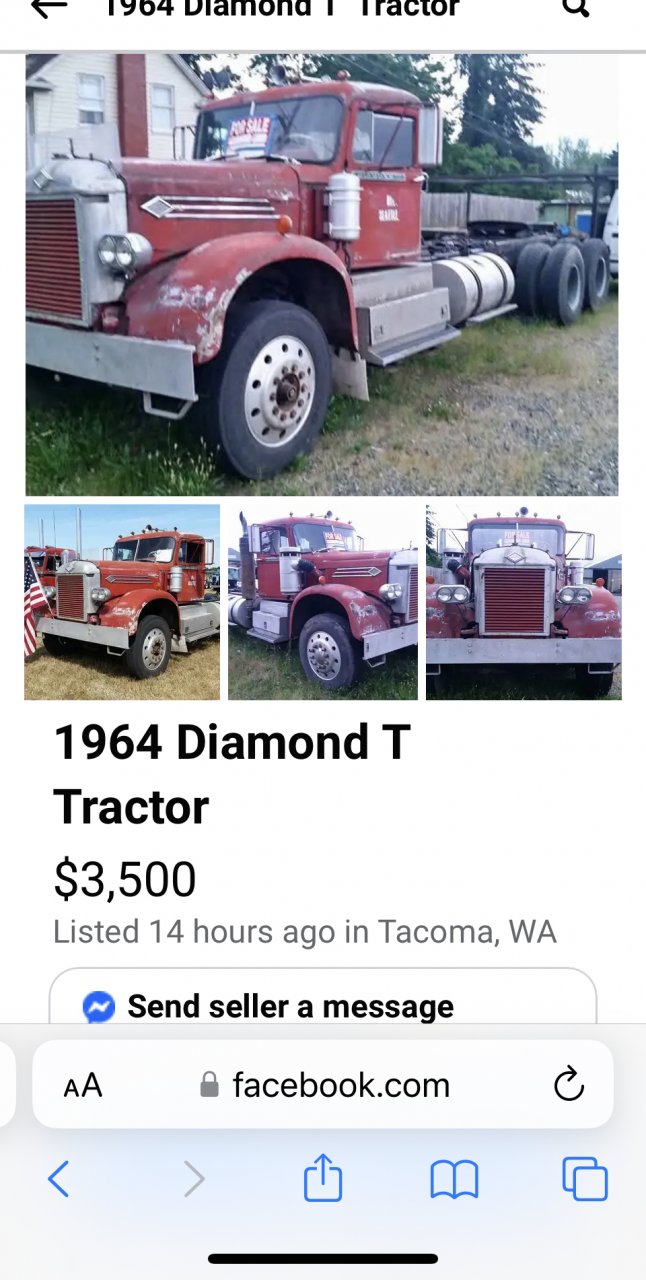Show all open Safari tabs
The image size is (646, 1280).
pyautogui.click(x=585, y=1179)
